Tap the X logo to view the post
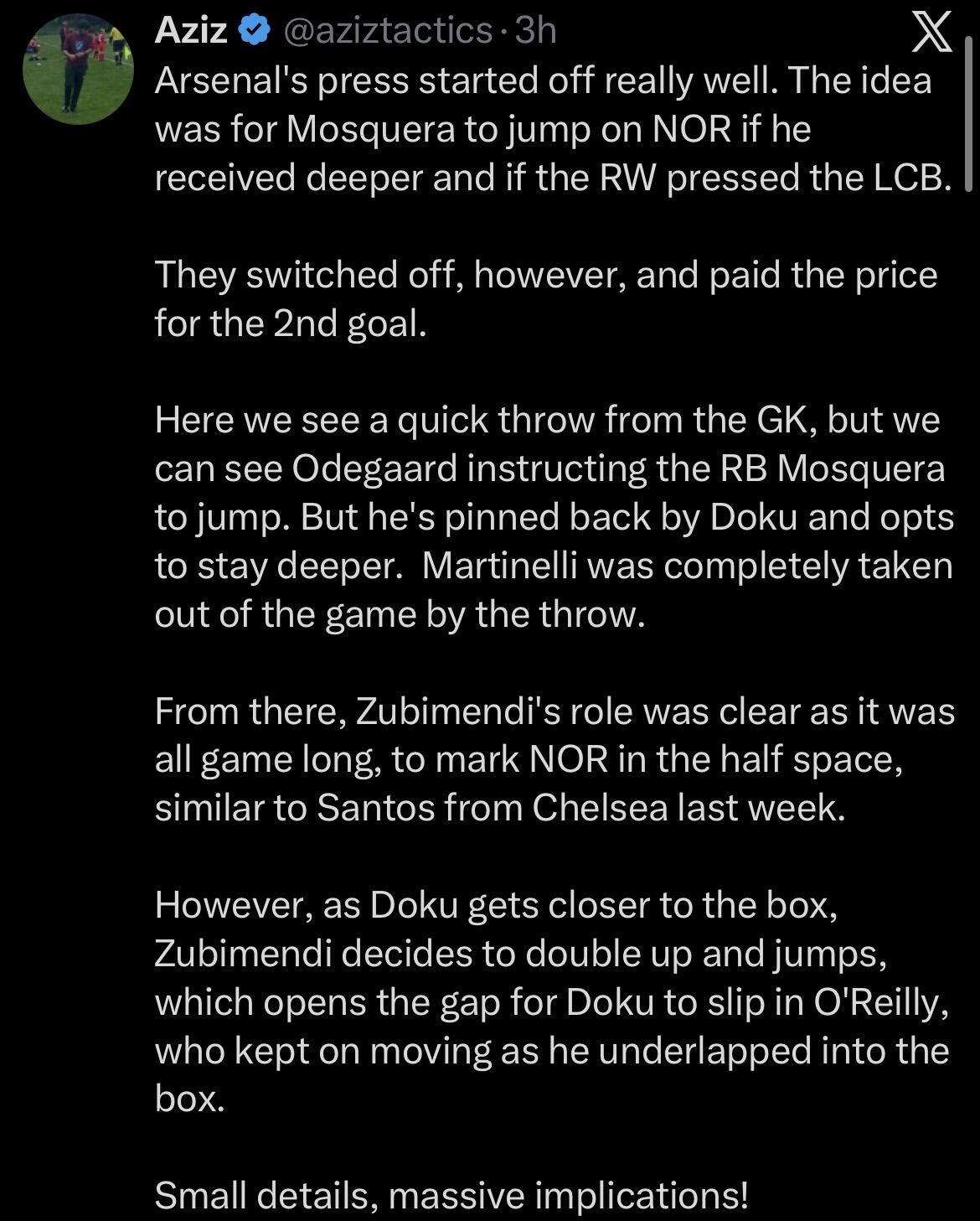The width and height of the screenshot is (980, 1221). pyautogui.click(x=931, y=33)
